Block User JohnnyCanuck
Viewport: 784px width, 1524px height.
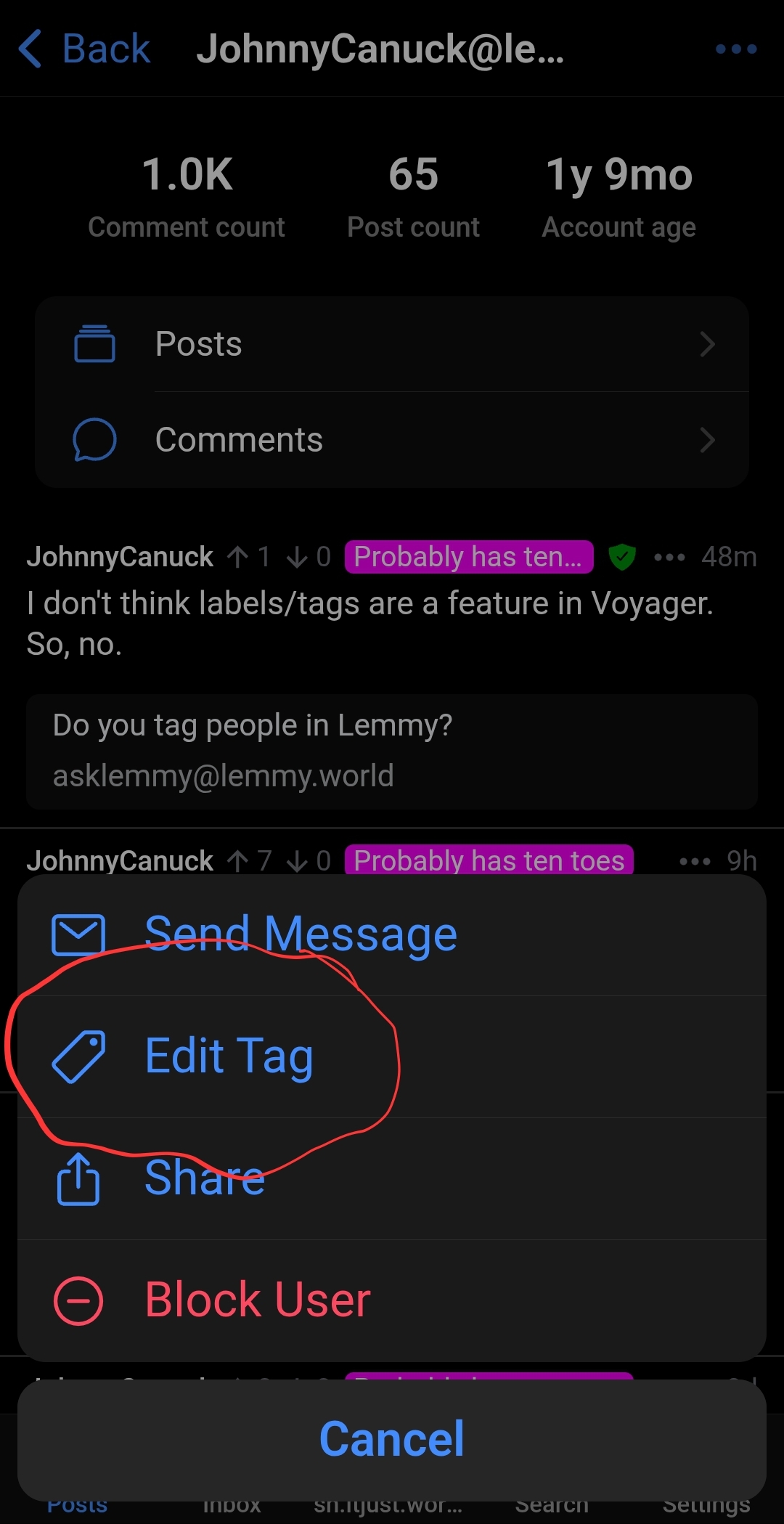258,1300
